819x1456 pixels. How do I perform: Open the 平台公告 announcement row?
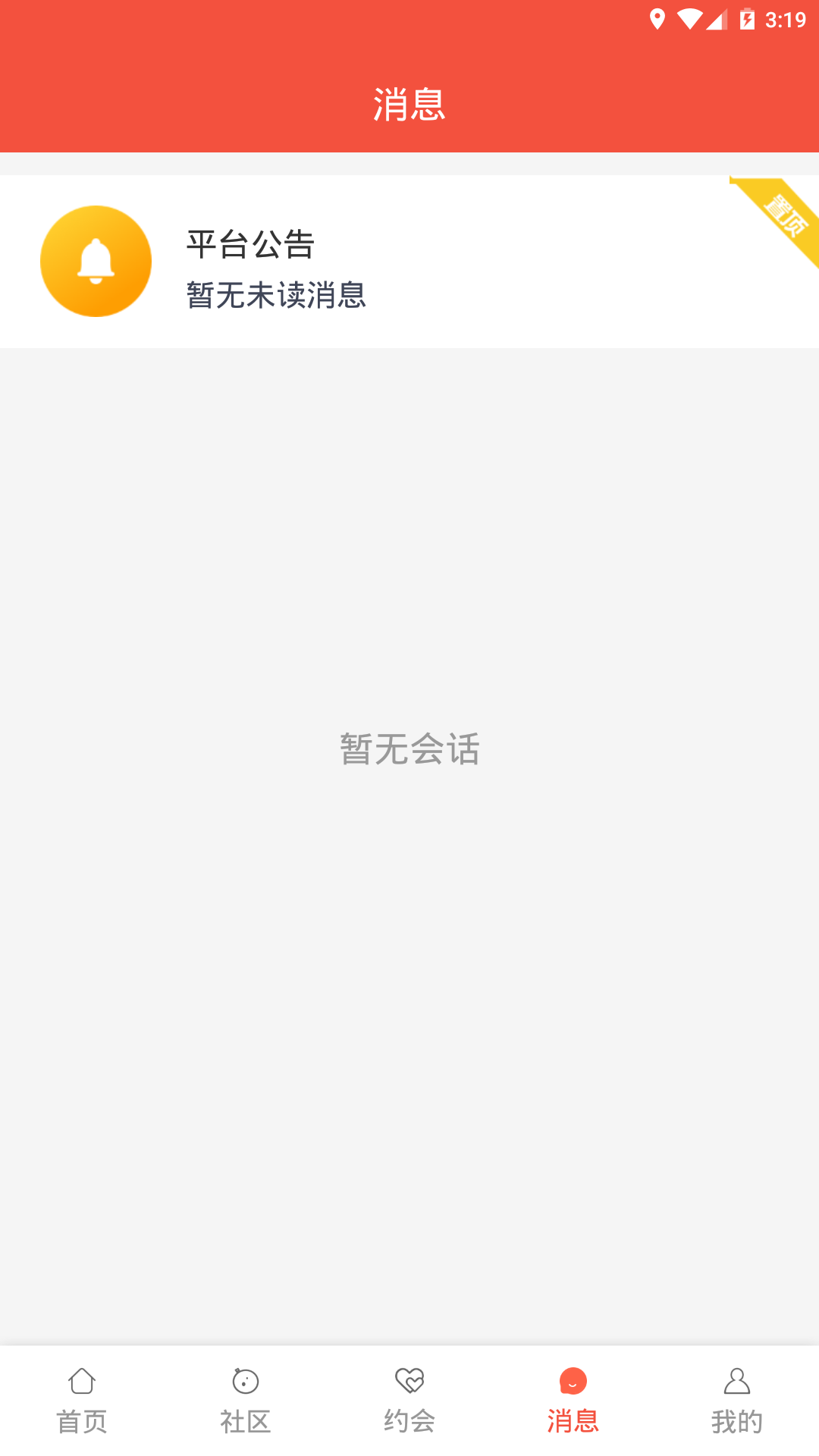click(409, 262)
